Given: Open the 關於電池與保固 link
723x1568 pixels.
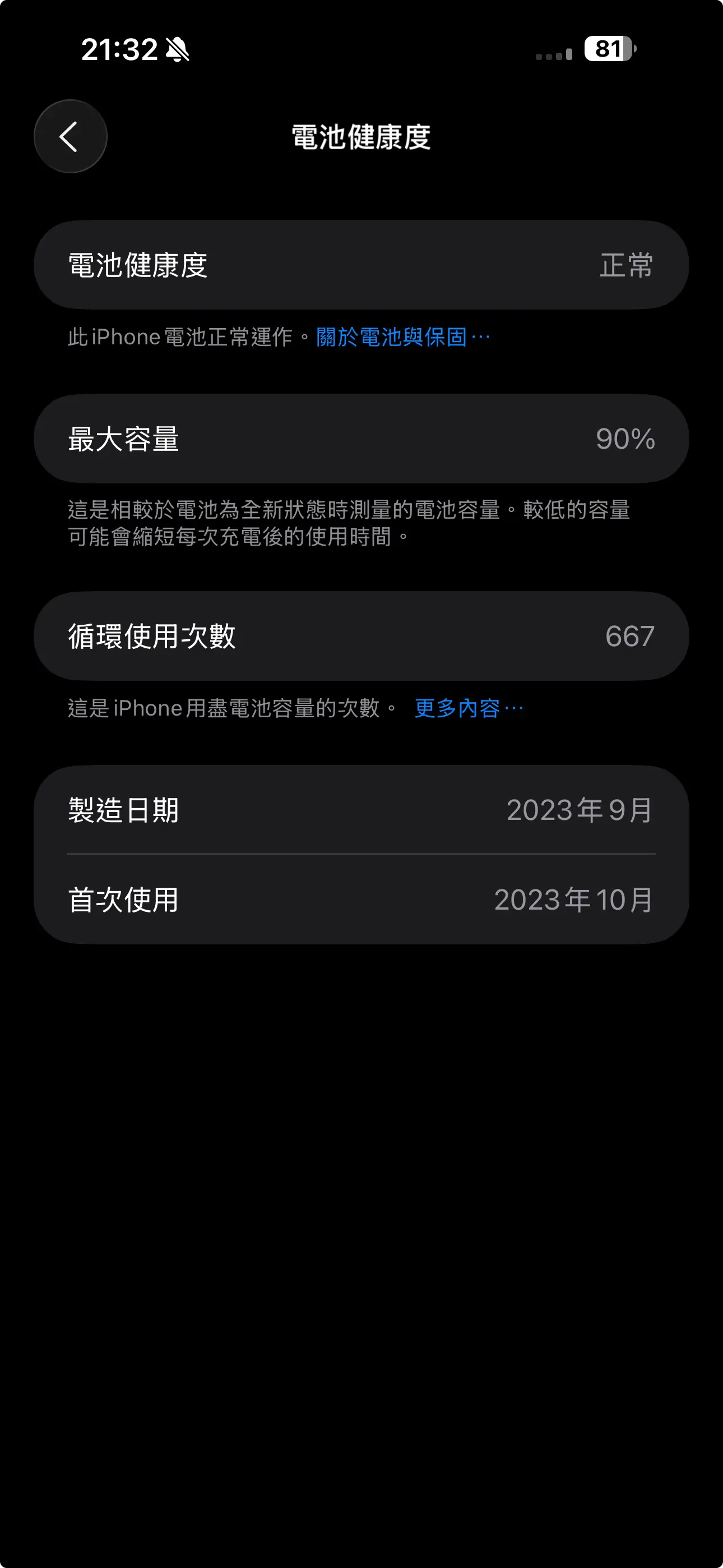Looking at the screenshot, I should click(402, 337).
